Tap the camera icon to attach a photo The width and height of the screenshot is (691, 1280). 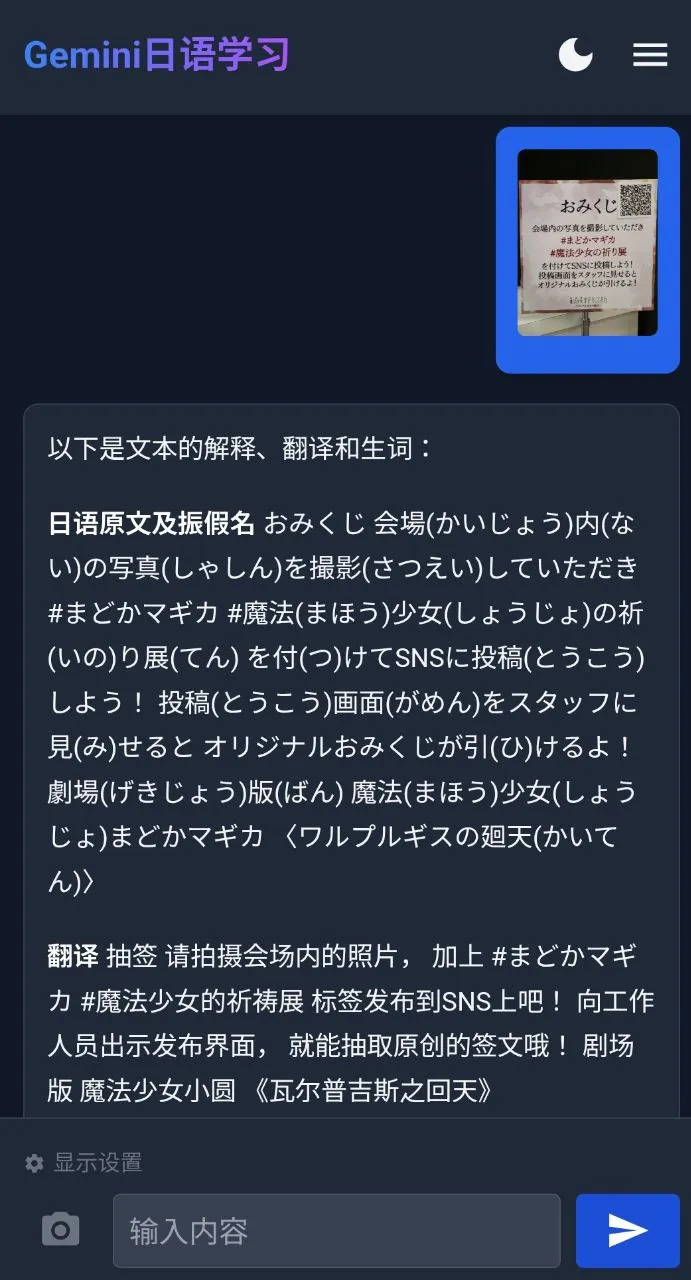(60, 1229)
